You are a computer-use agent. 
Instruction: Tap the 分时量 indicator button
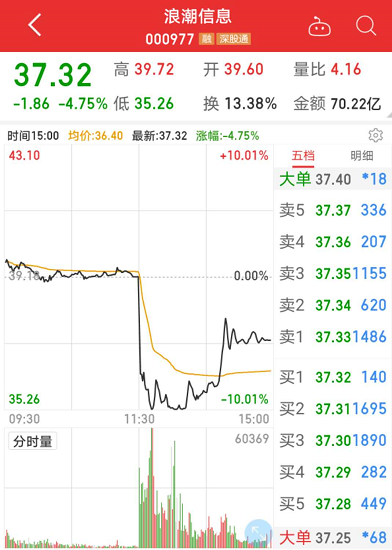coord(33,441)
